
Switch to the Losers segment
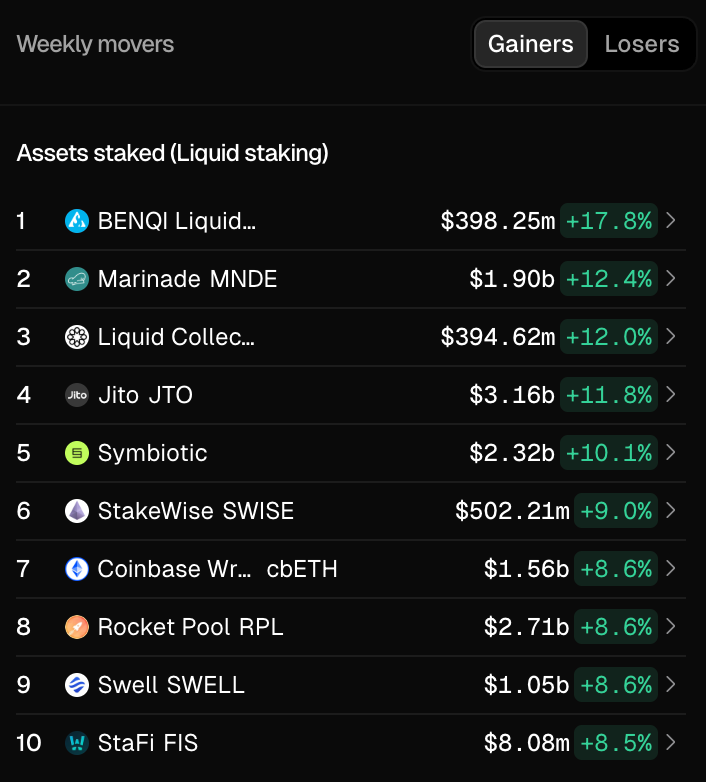click(x=641, y=45)
